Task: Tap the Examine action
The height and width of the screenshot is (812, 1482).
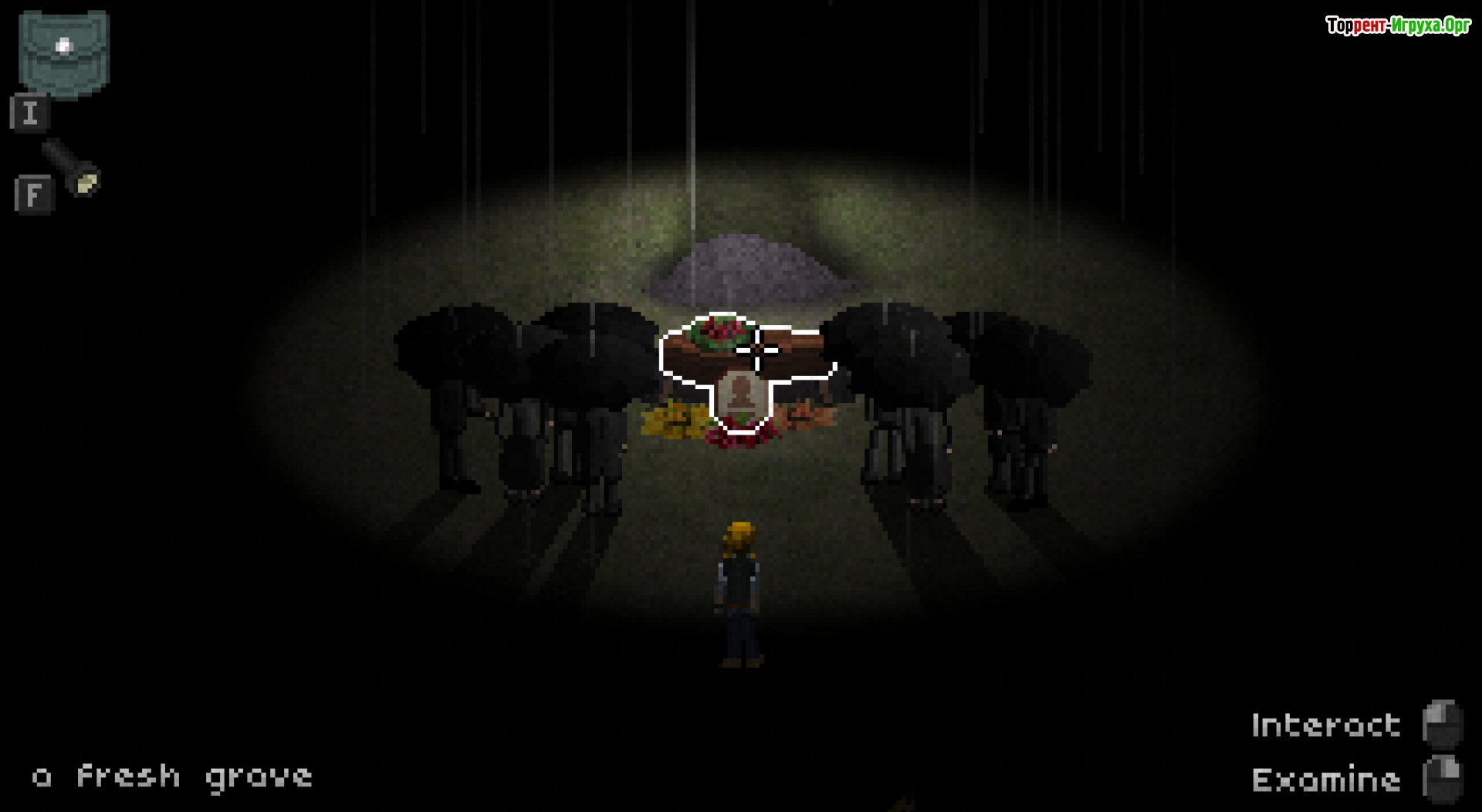Action: point(1326,780)
